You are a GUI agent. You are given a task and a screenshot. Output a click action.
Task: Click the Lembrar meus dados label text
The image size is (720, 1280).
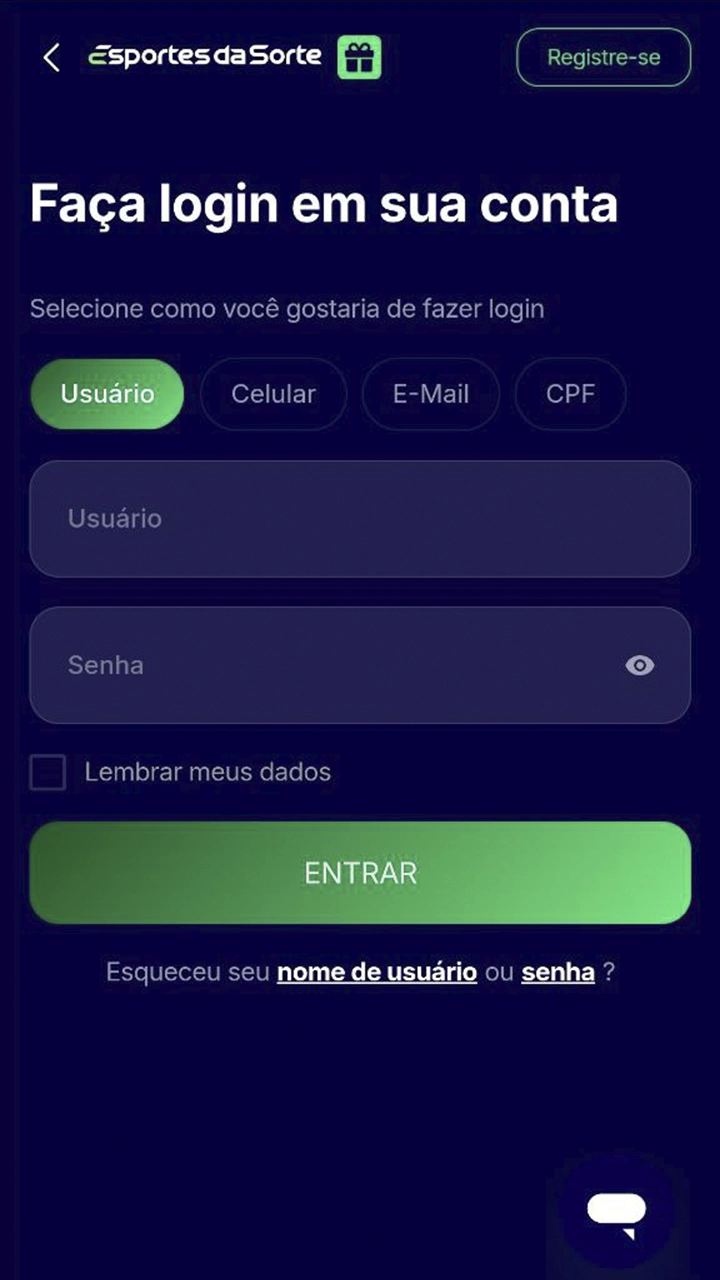(x=206, y=772)
